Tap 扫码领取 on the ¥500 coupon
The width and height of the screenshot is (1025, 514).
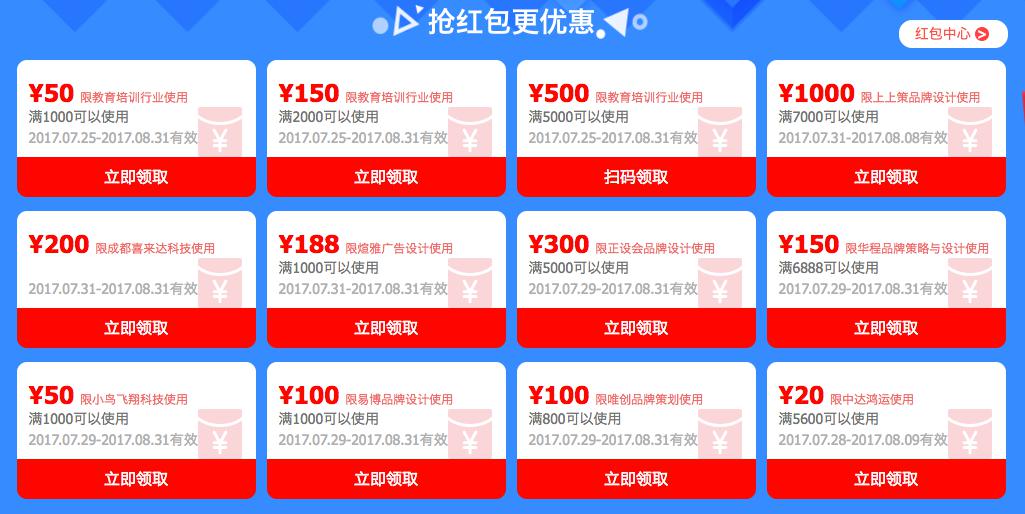636,177
